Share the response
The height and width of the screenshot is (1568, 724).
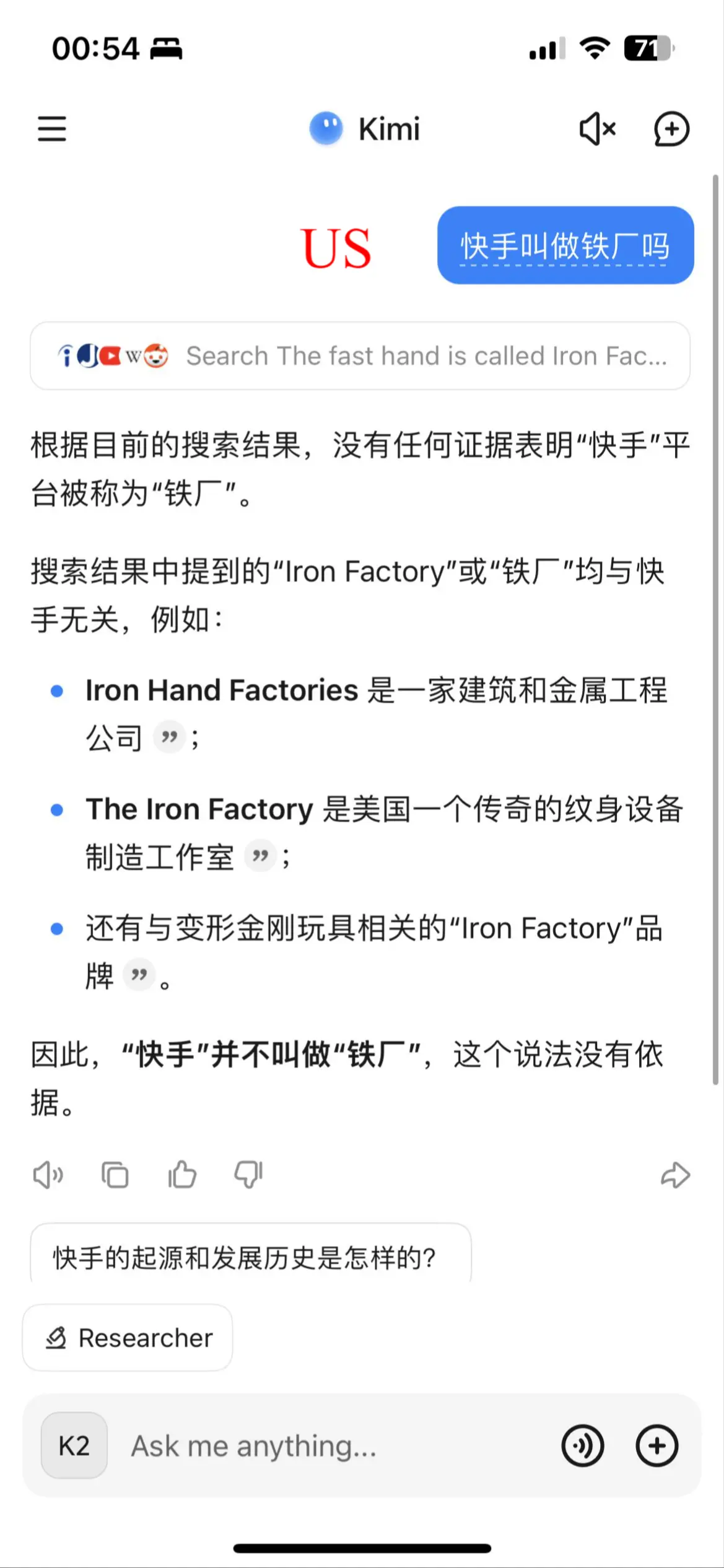(675, 1175)
